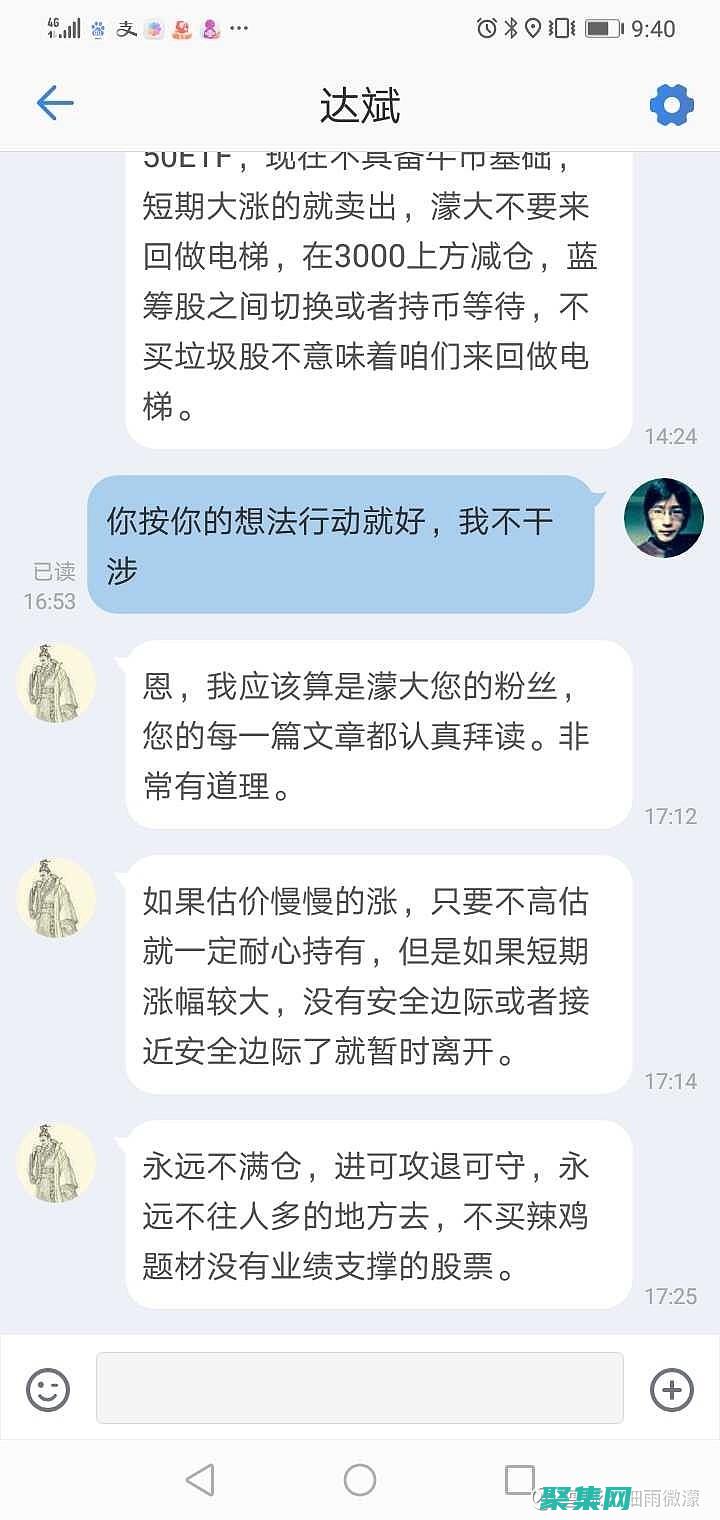Tap the location icon in the status bar
This screenshot has height=1520, width=720.
coord(534,27)
